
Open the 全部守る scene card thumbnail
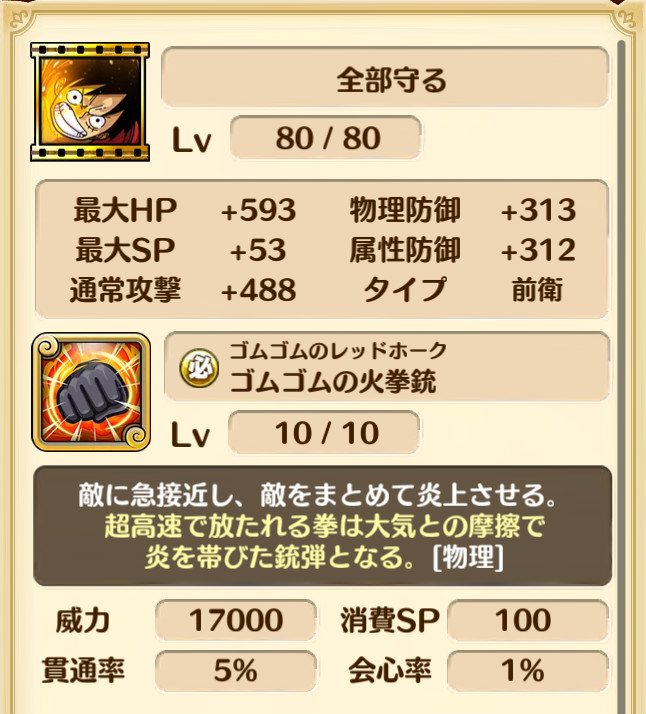[90, 101]
